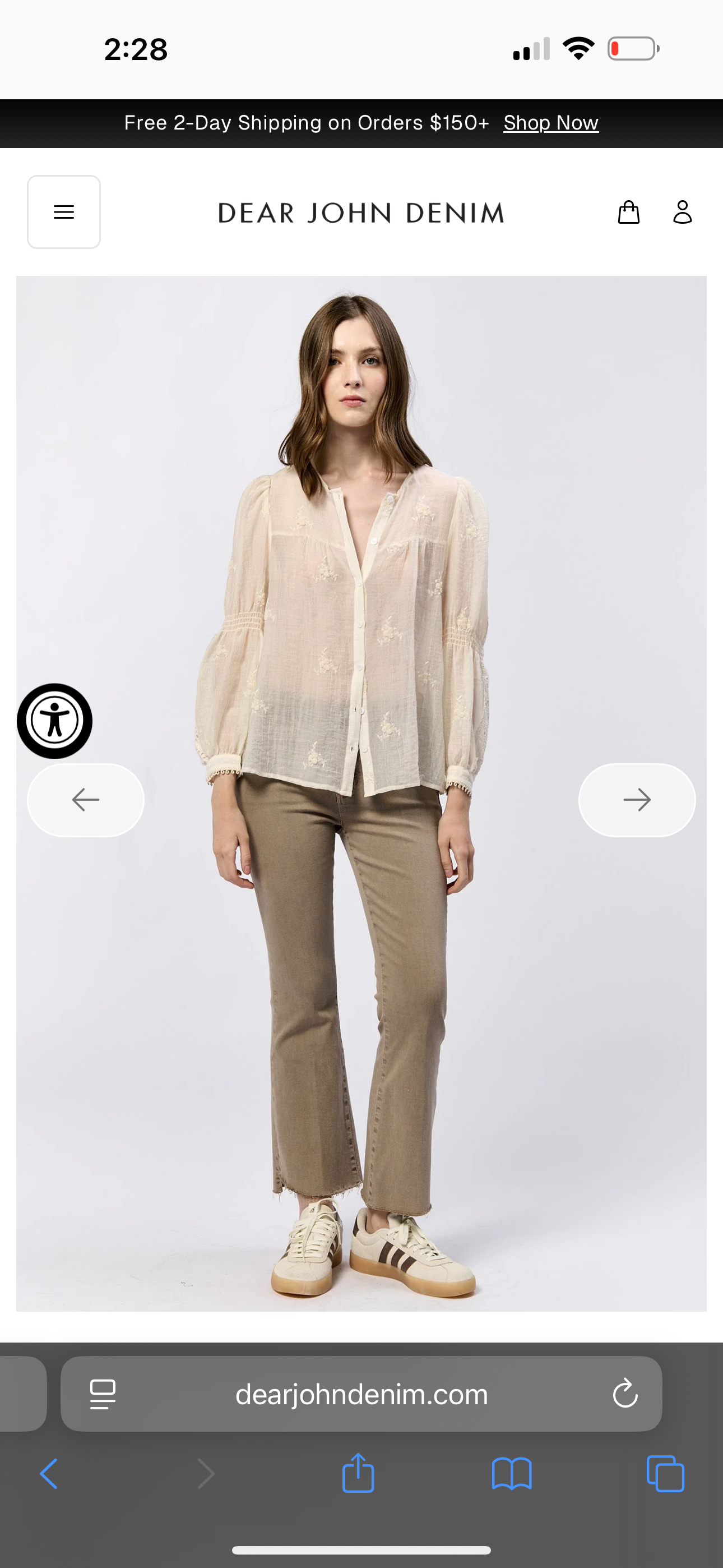Screen dimensions: 723x1568
Task: Open Safari bookmarks
Action: pyautogui.click(x=511, y=1474)
